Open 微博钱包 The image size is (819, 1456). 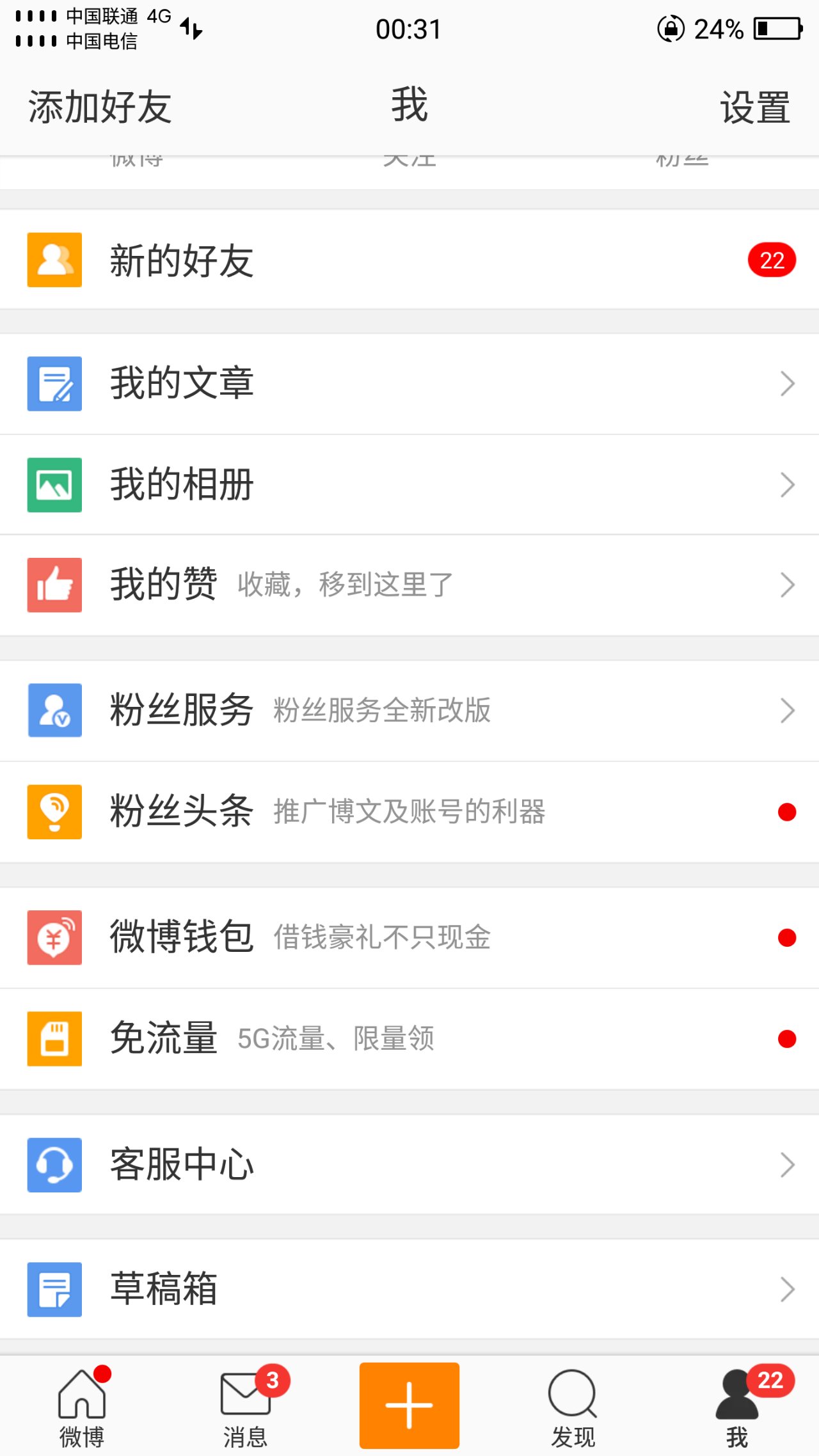point(409,937)
